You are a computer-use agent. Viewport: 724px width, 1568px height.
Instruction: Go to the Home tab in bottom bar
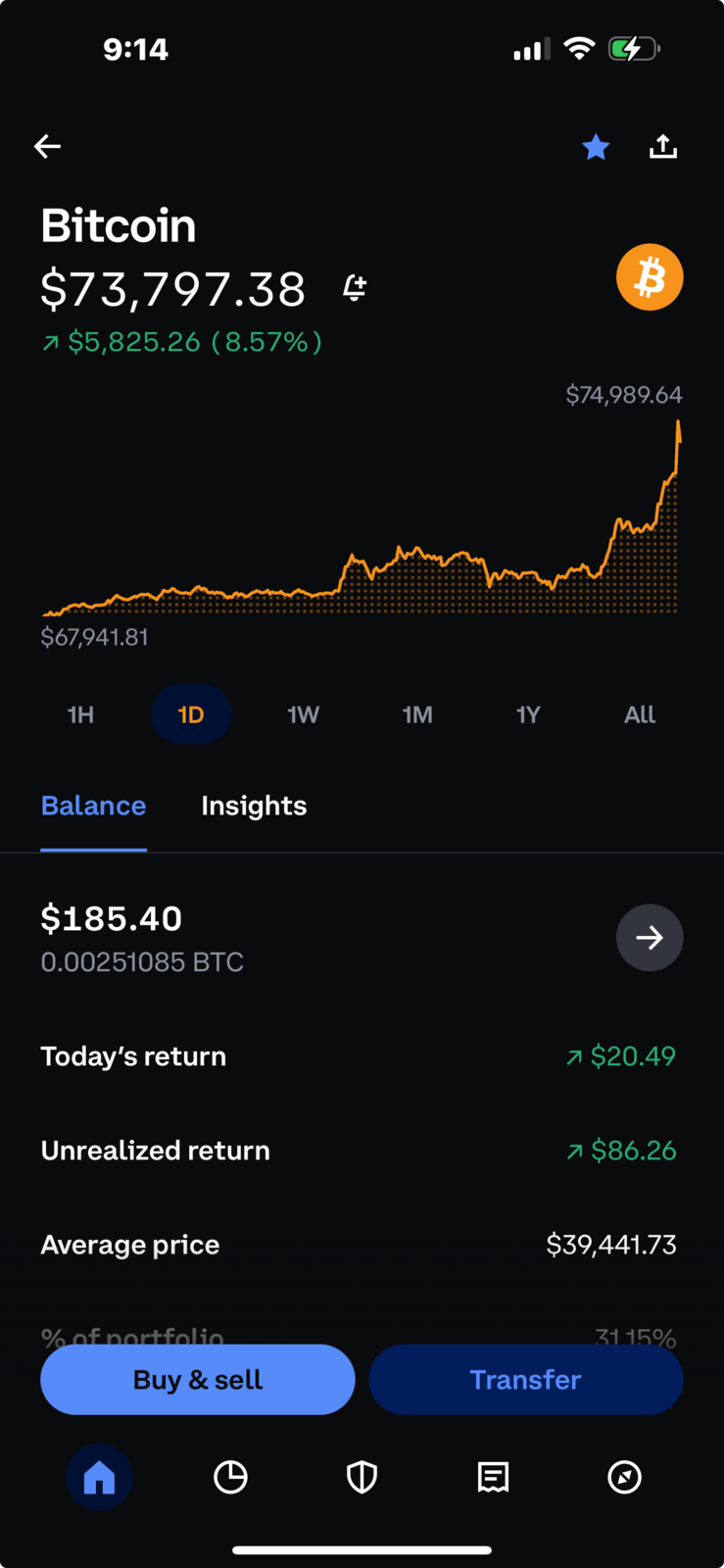click(x=99, y=1477)
